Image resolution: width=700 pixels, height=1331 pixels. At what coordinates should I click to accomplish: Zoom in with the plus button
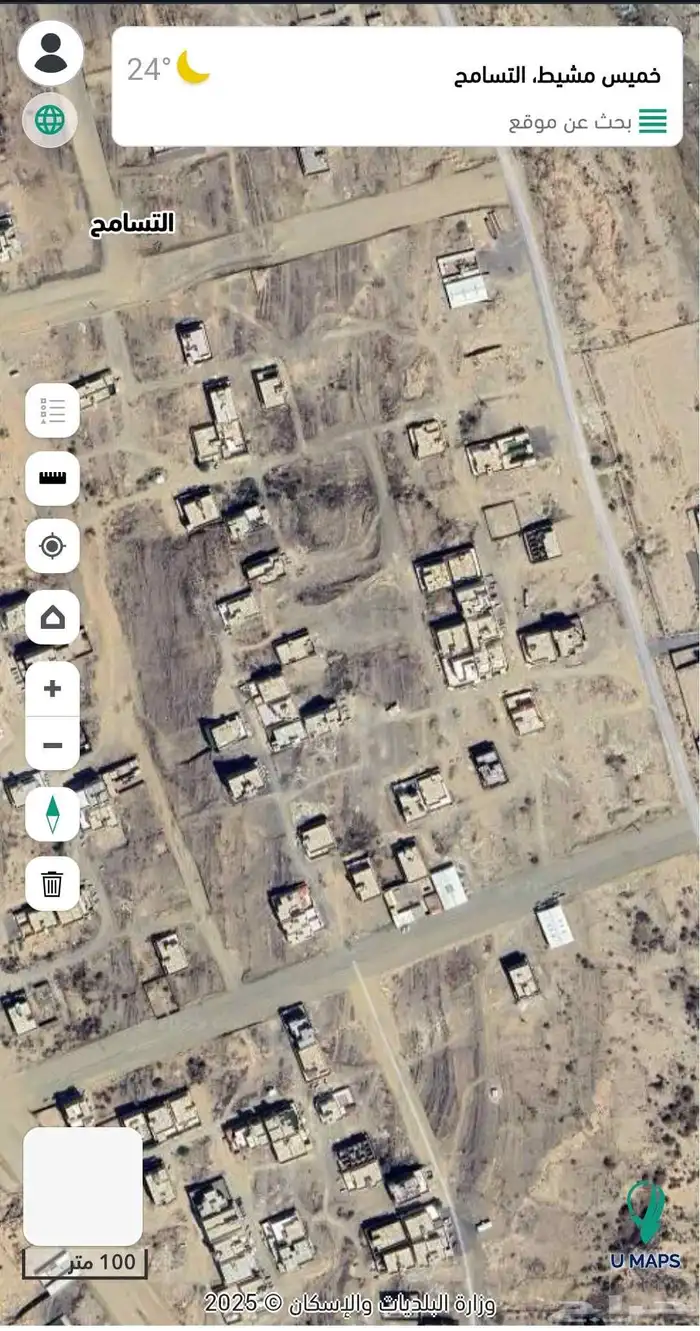52,688
